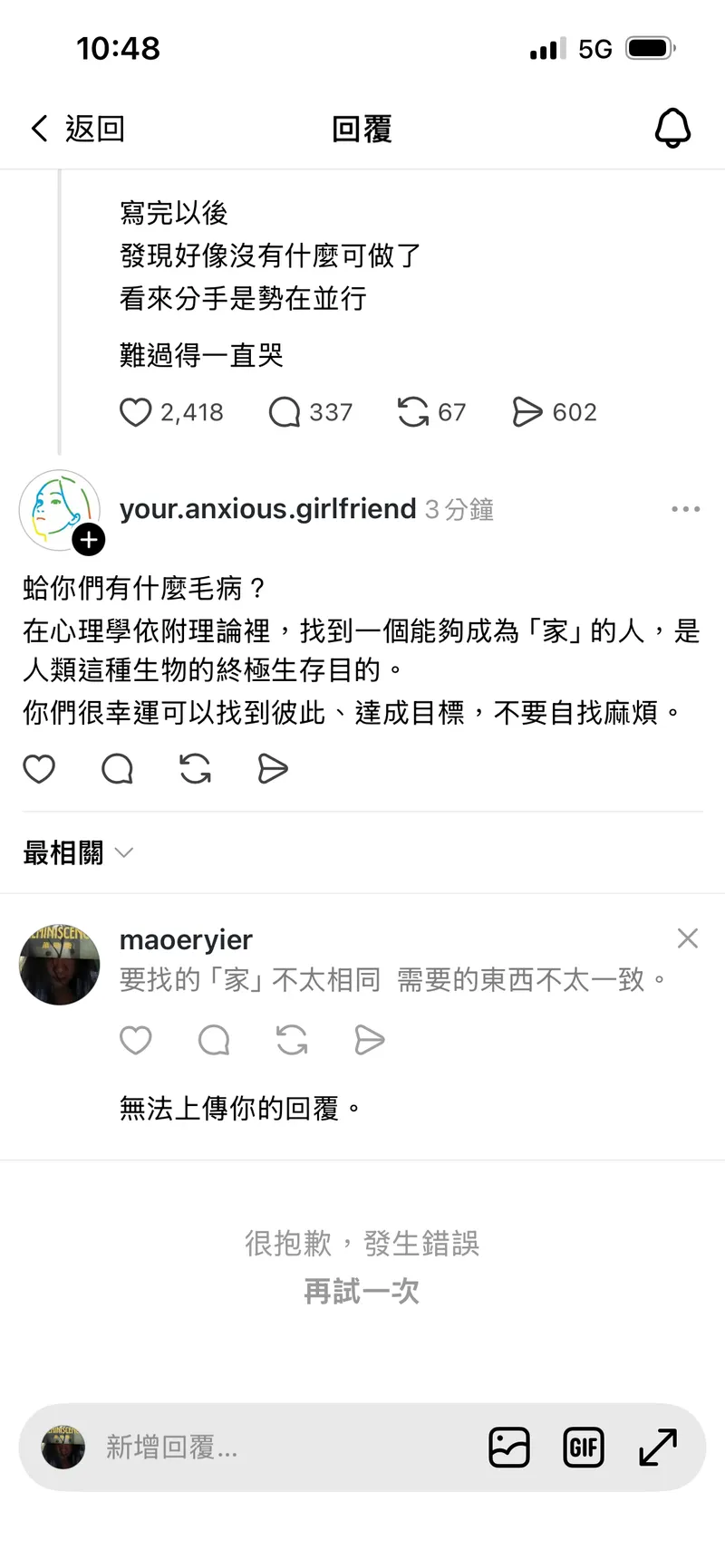725x1568 pixels.
Task: Like the post with 2,418 likes
Action: pos(136,412)
